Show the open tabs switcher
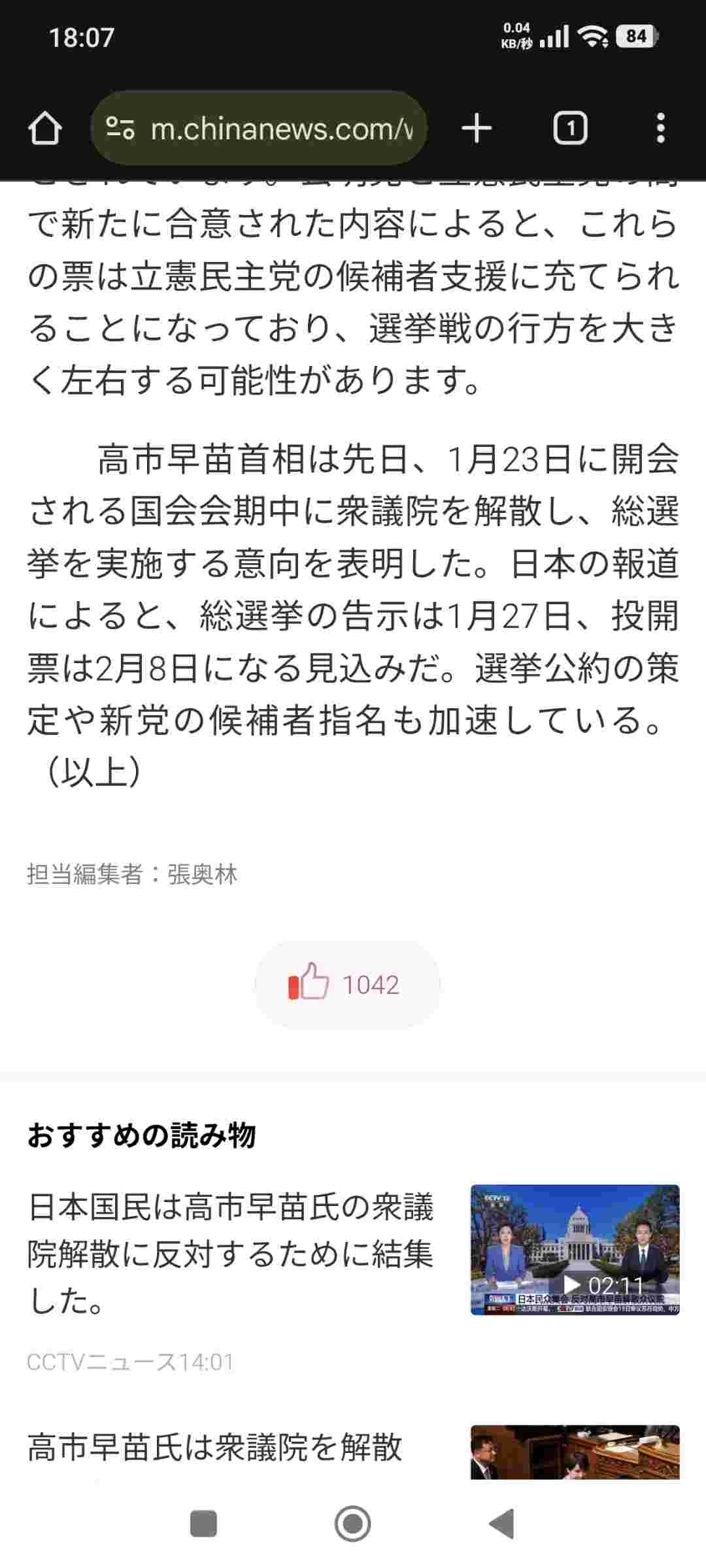706x1568 pixels. 570,128
